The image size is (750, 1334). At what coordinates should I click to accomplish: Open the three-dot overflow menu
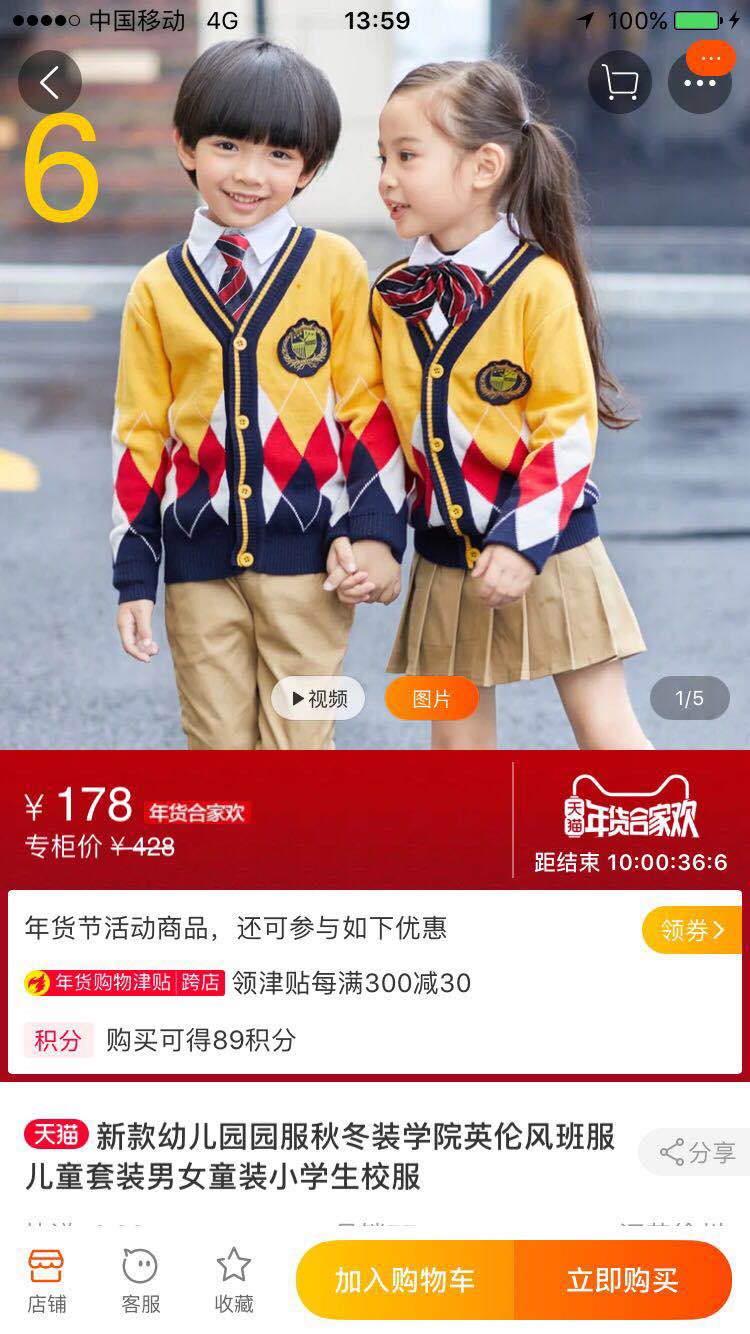click(700, 81)
